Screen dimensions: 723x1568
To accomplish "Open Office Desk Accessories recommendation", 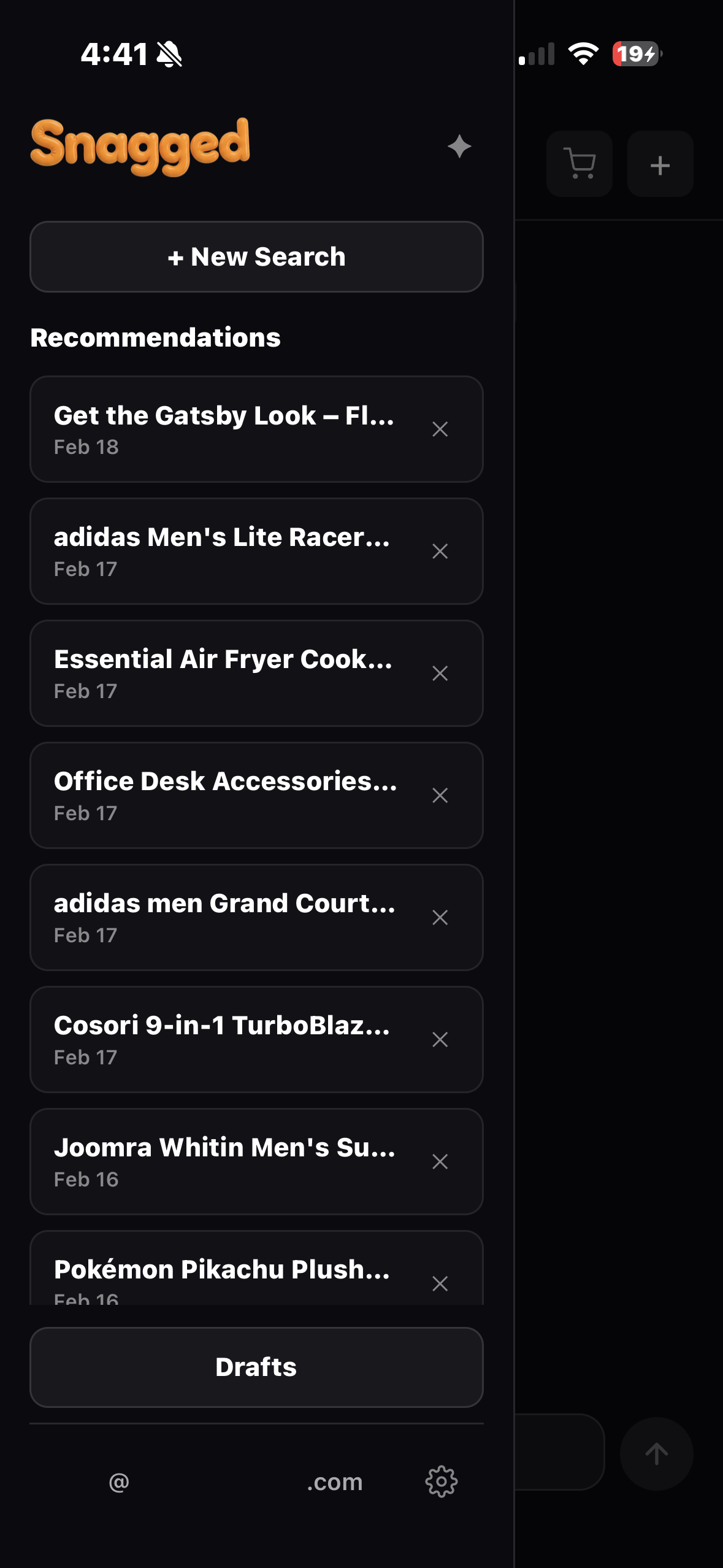I will (x=224, y=795).
